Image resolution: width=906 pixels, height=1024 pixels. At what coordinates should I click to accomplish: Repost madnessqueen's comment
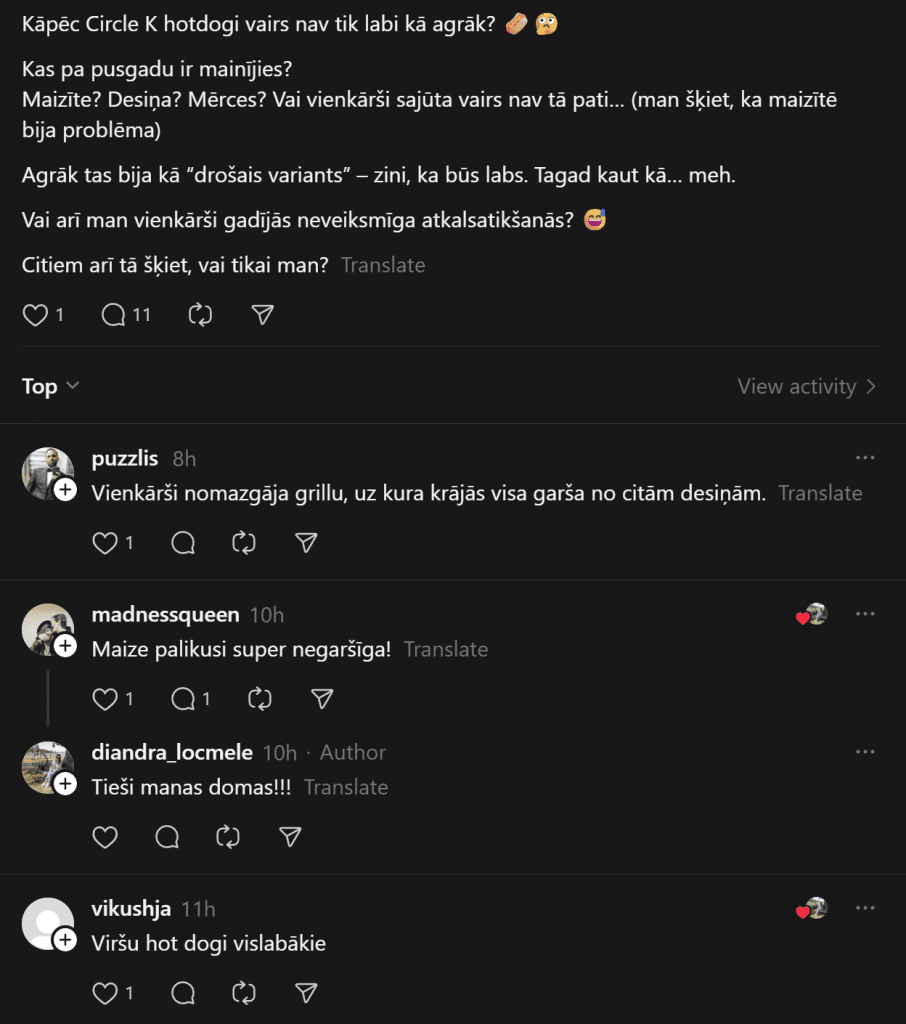(x=259, y=699)
